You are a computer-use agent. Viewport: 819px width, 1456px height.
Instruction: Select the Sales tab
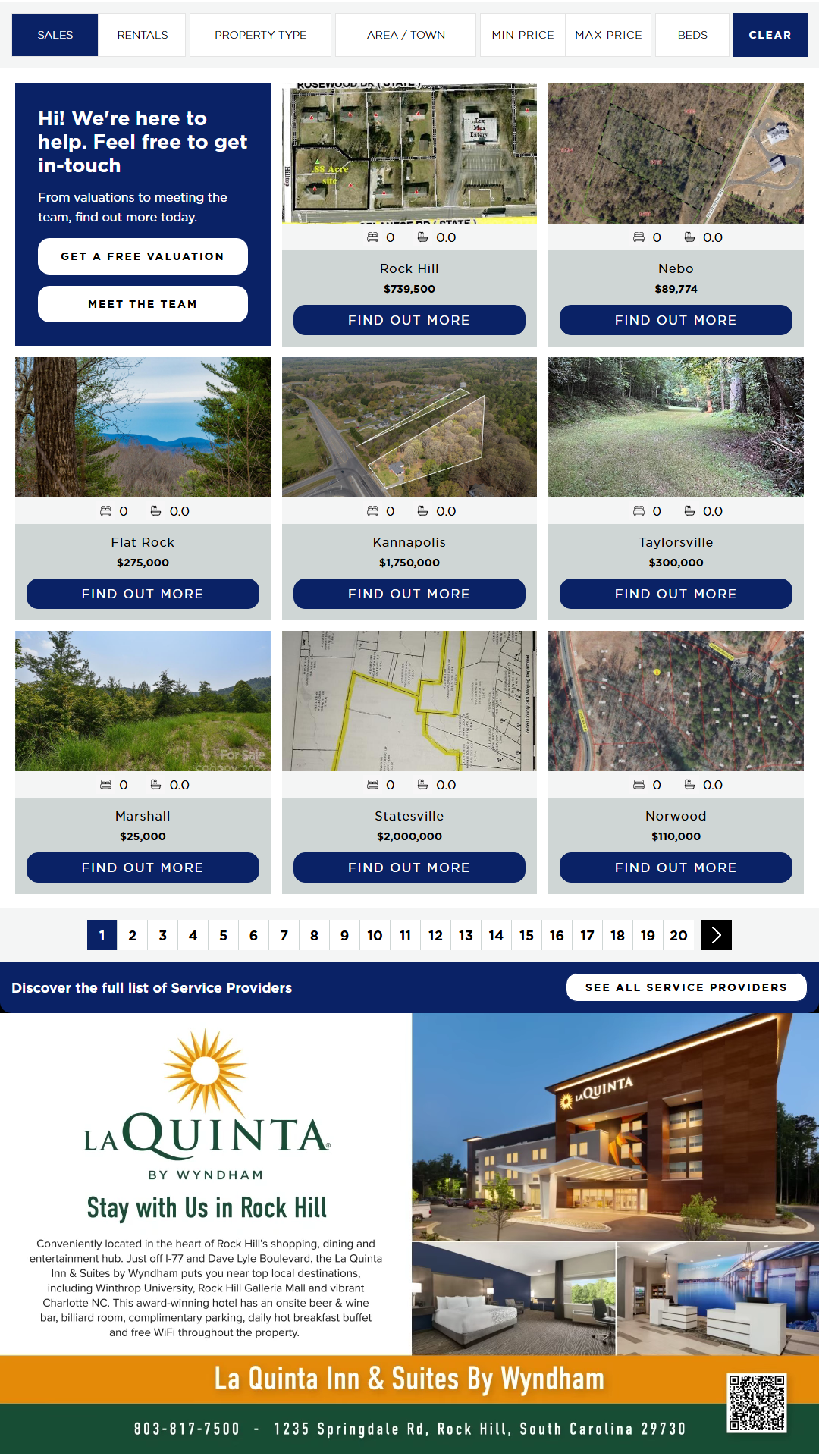point(55,35)
